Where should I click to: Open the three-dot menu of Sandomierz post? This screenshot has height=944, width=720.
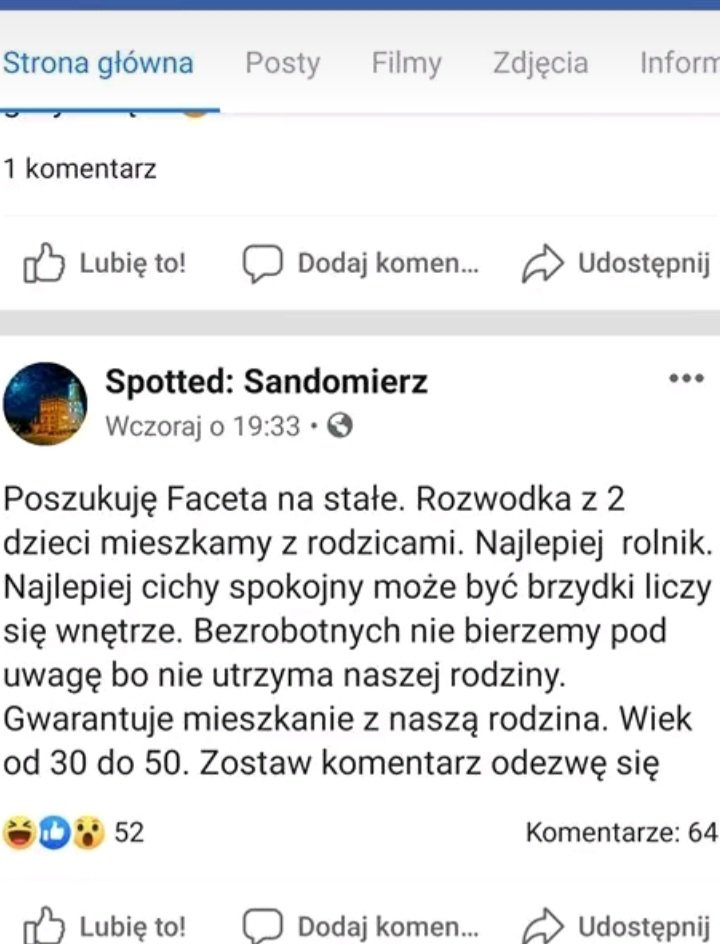pos(686,379)
